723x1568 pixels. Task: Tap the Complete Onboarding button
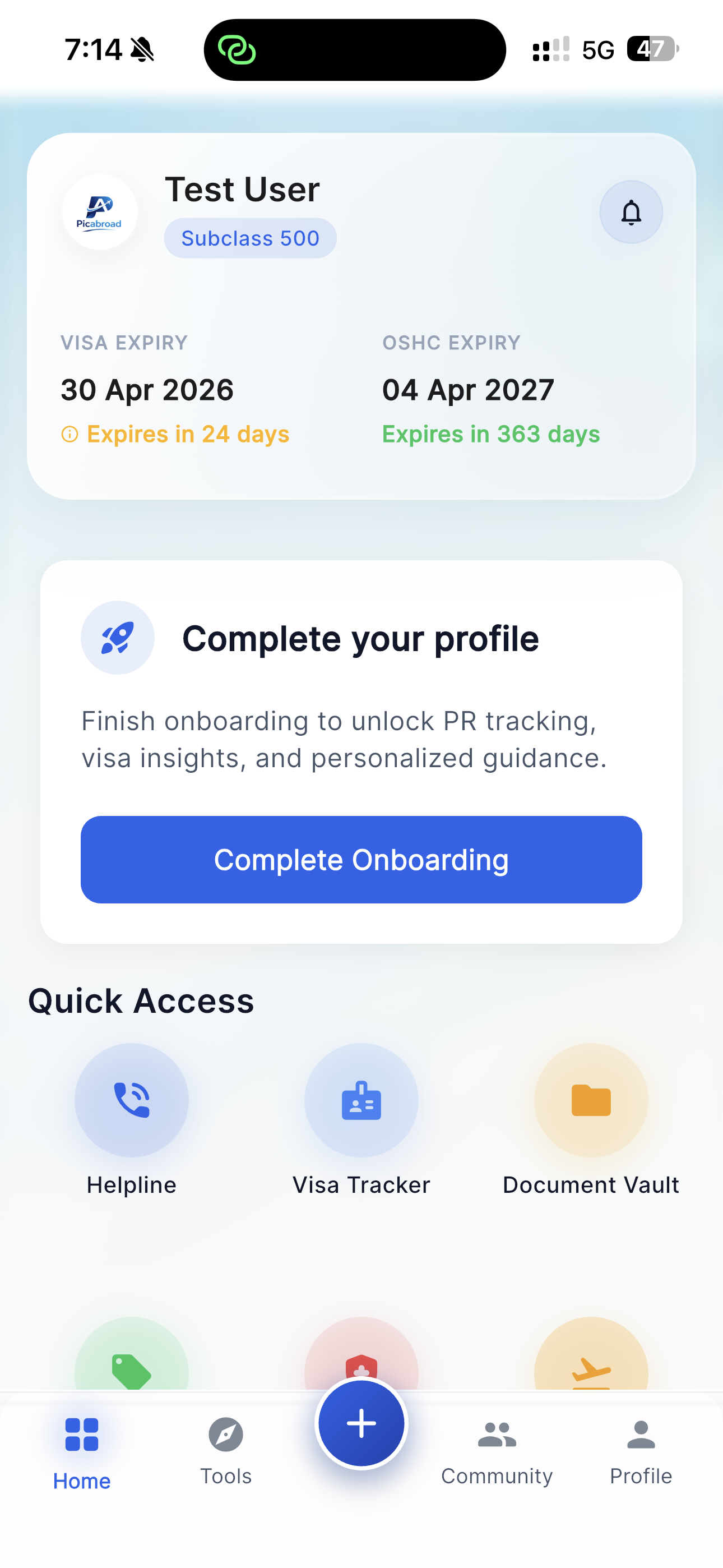[x=361, y=859]
